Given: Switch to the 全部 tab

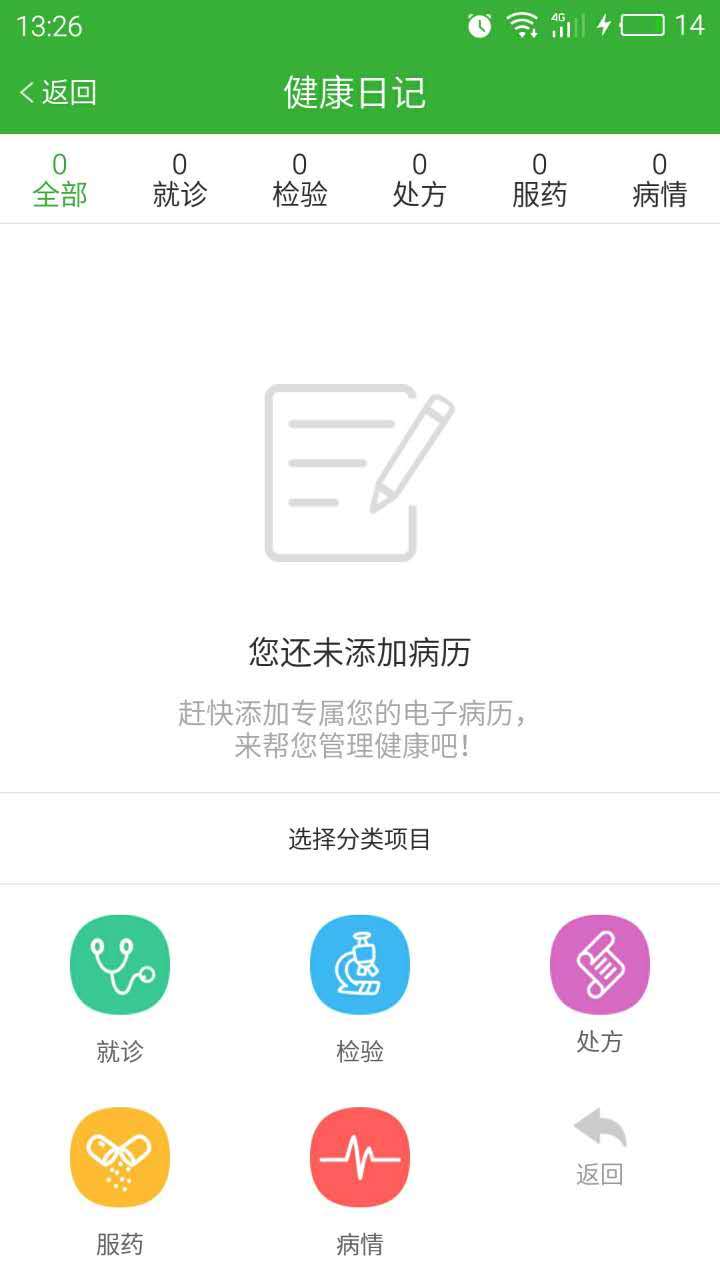Looking at the screenshot, I should click(60, 180).
